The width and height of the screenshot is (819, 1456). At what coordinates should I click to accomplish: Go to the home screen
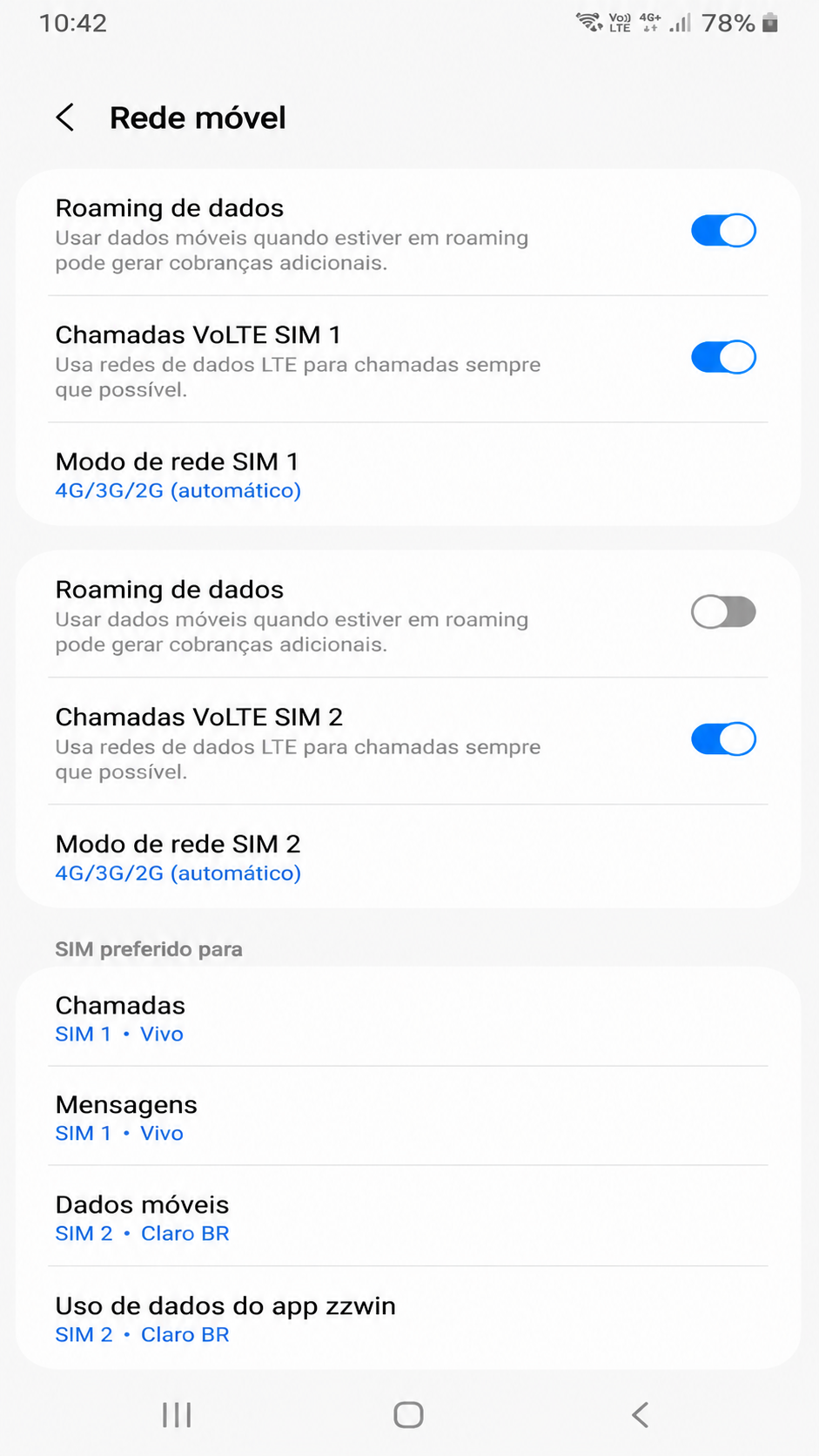[408, 1415]
